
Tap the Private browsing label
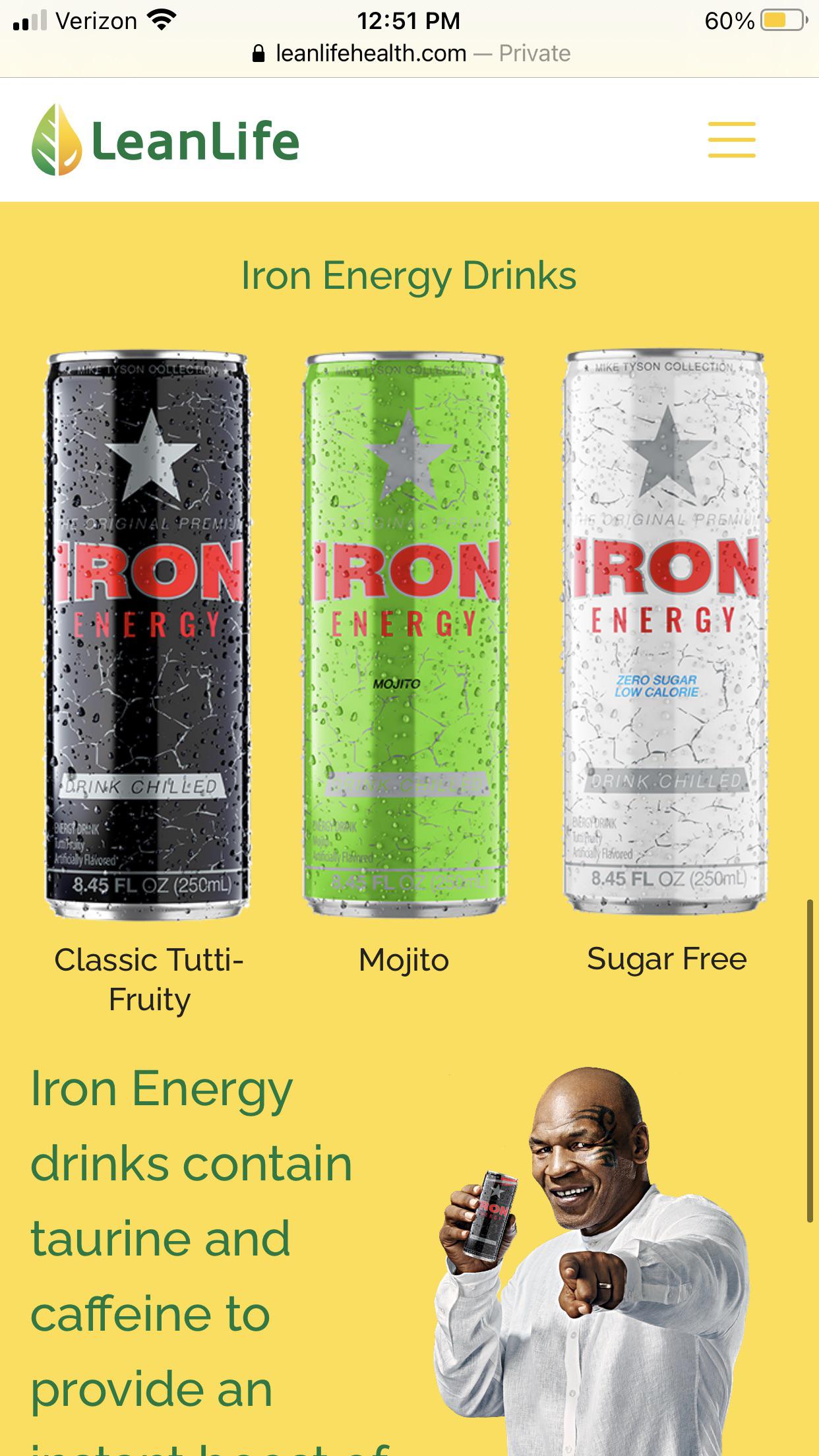tap(535, 53)
